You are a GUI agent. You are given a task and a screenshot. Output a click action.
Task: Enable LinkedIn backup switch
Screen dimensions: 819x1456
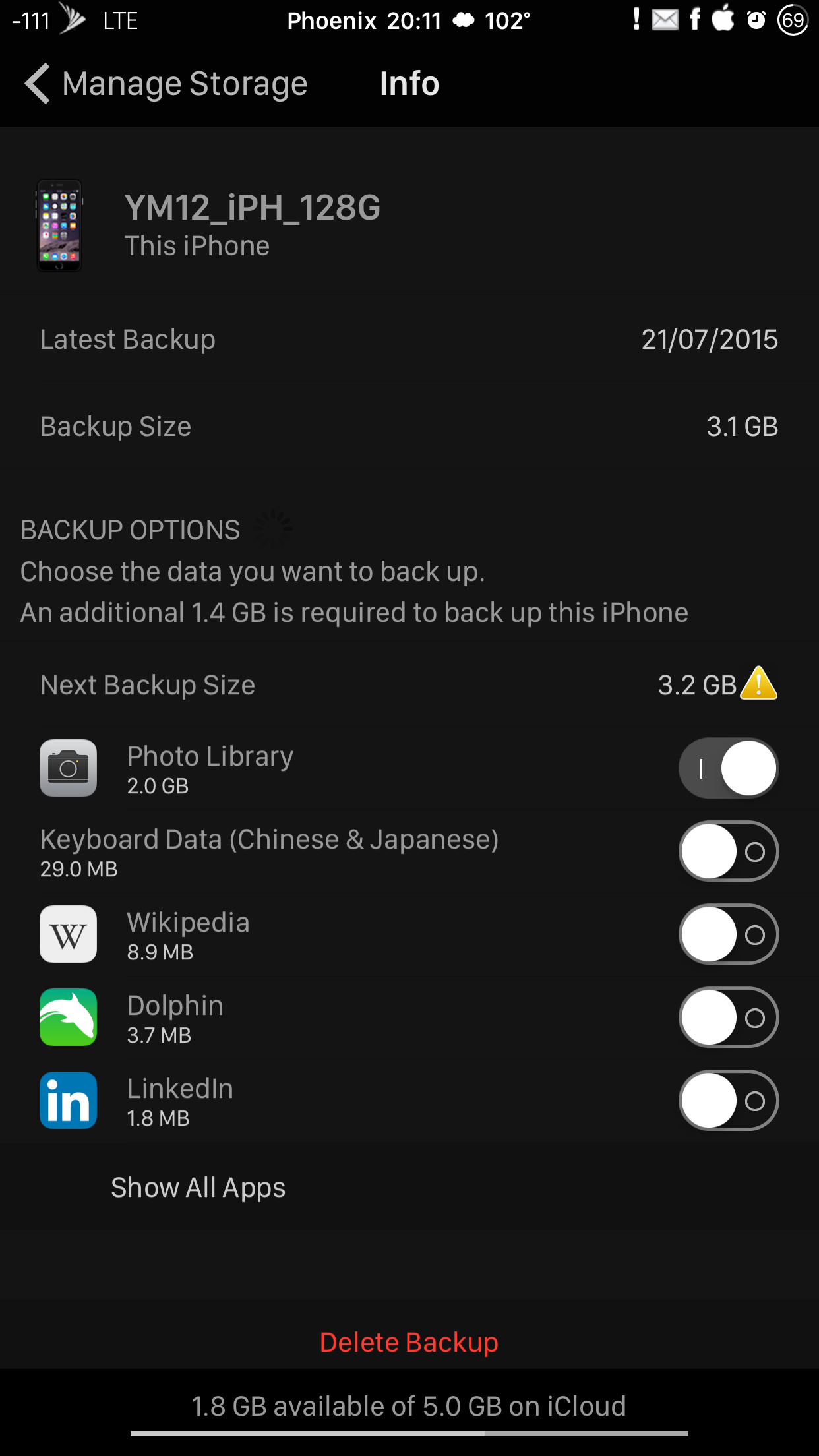[x=729, y=1101]
